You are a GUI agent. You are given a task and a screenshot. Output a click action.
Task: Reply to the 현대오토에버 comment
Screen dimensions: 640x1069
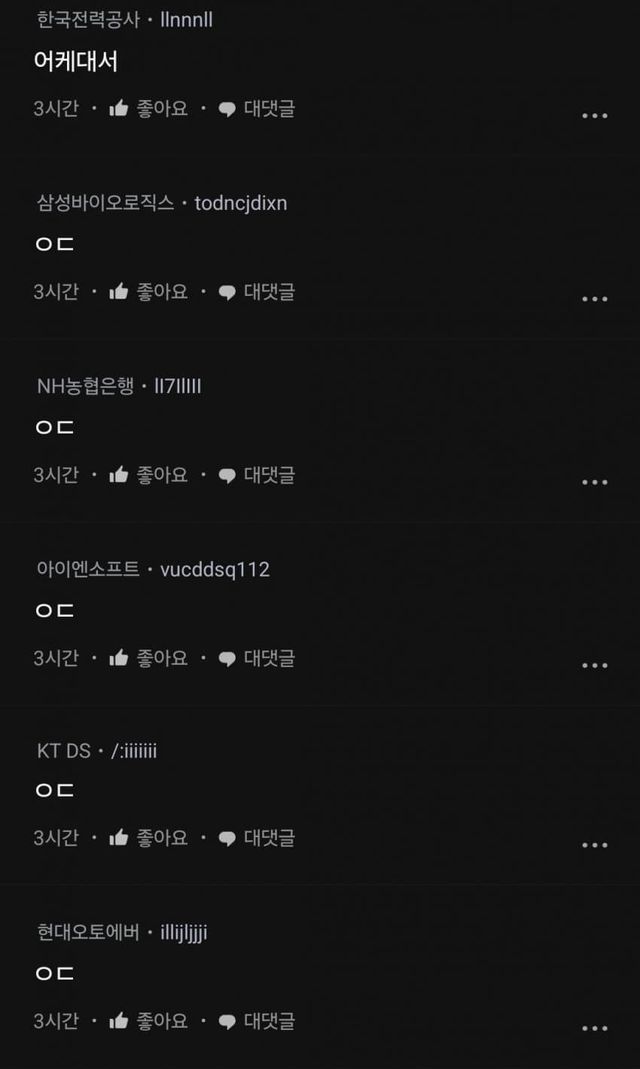click(x=257, y=1021)
